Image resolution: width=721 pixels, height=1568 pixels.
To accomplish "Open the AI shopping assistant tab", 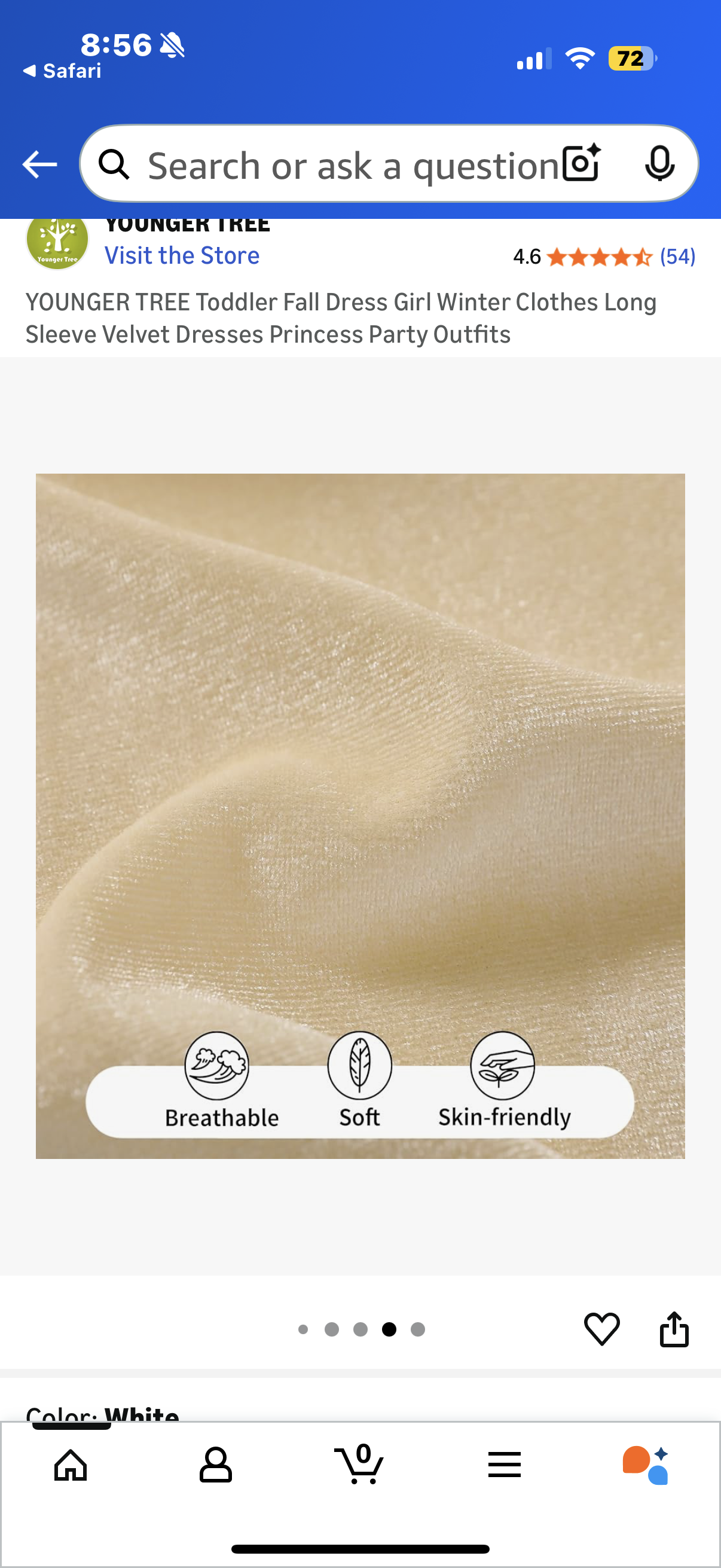I will (x=646, y=1465).
